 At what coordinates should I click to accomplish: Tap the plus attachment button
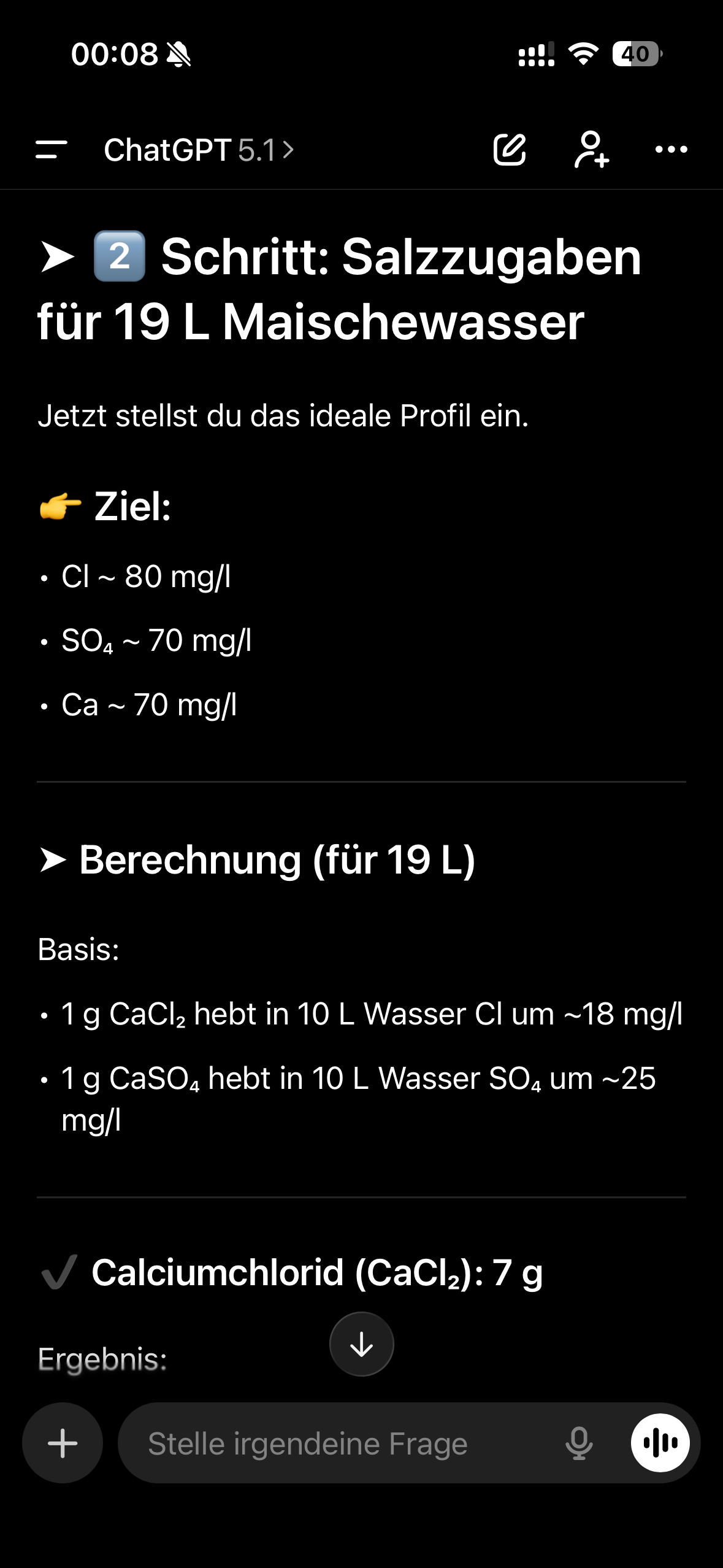[63, 1443]
